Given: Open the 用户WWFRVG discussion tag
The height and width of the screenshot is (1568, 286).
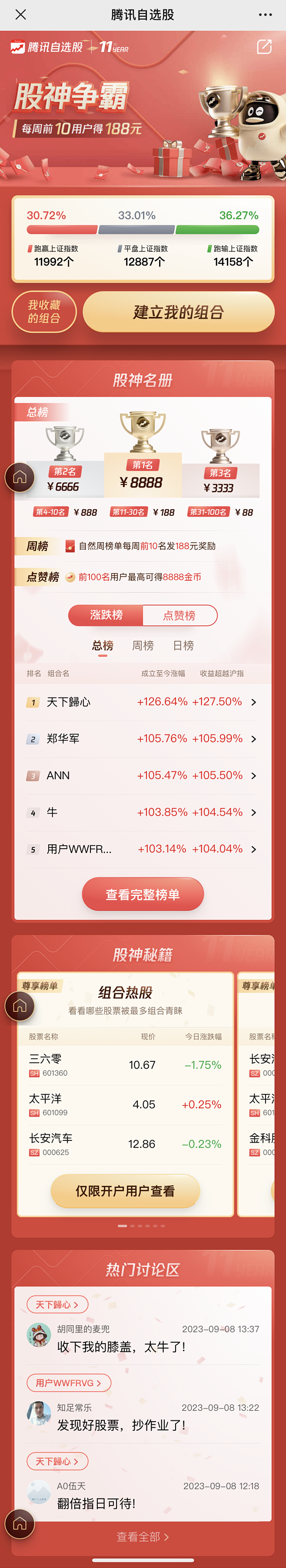Looking at the screenshot, I should tap(68, 1383).
